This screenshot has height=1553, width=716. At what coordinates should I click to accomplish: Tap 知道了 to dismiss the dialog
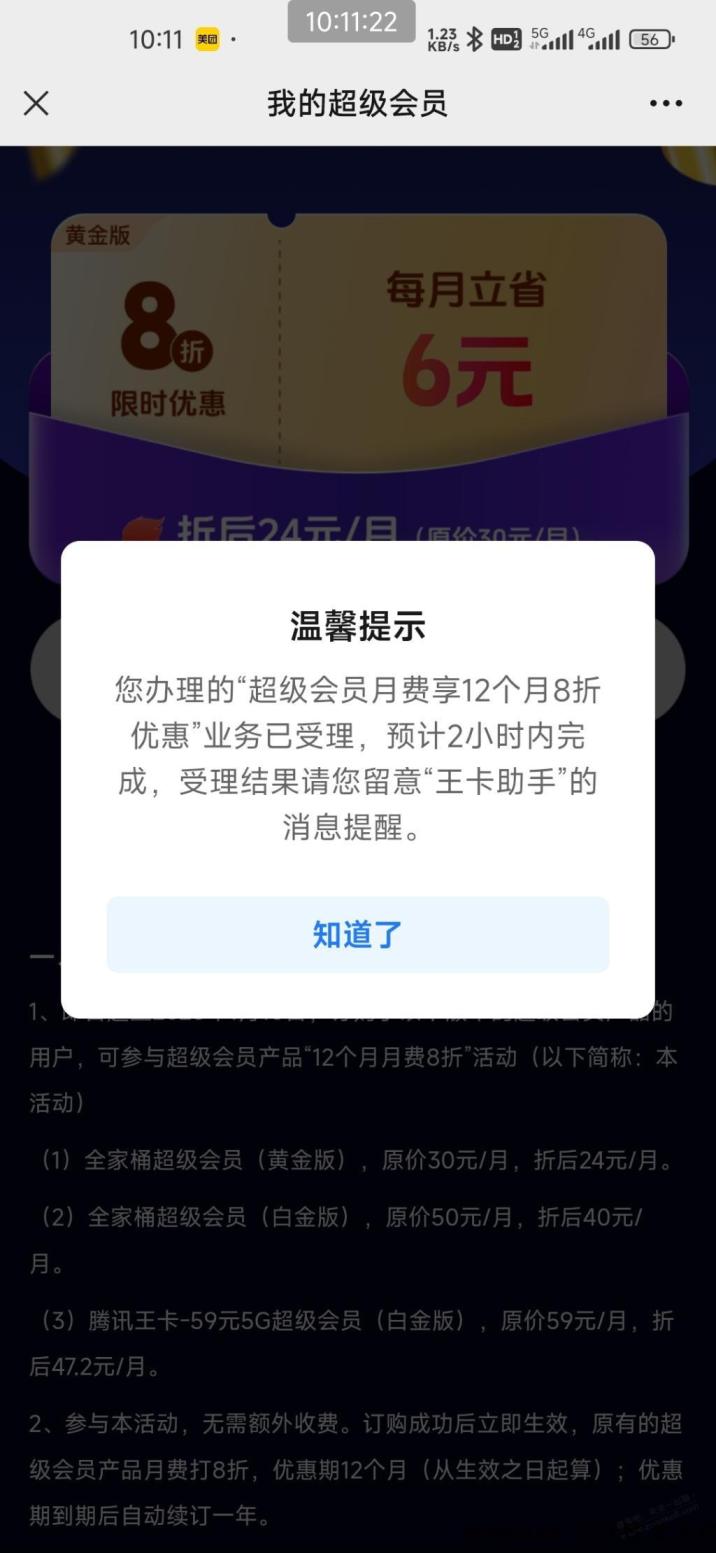(357, 935)
